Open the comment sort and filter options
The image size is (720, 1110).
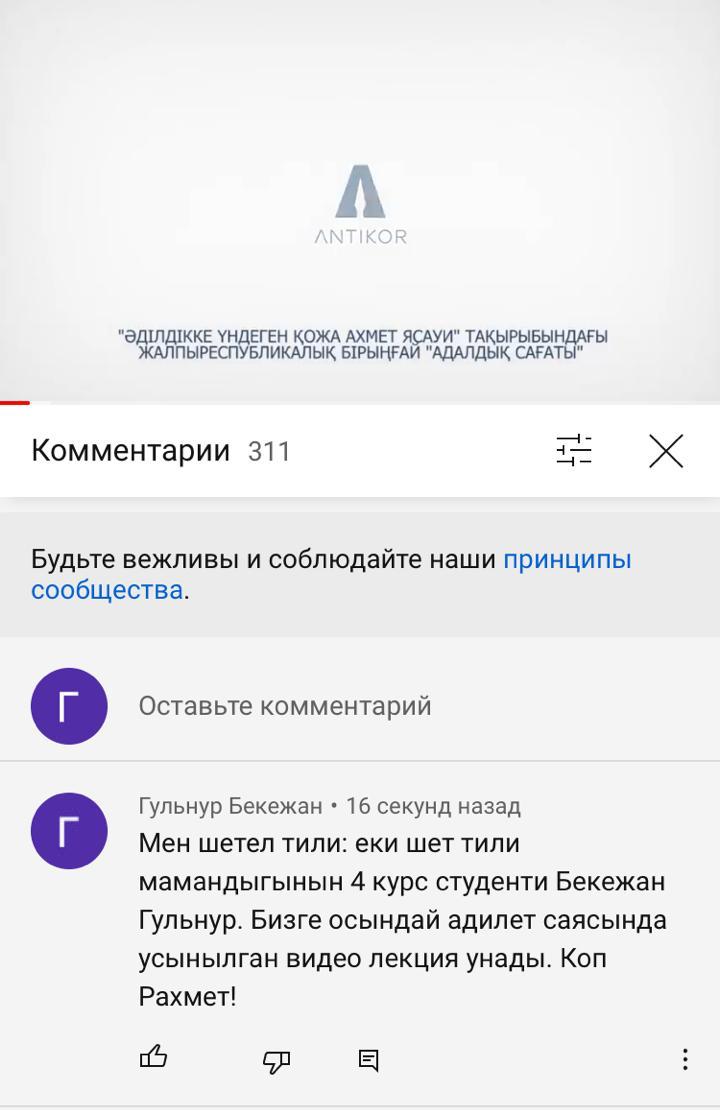(x=574, y=451)
